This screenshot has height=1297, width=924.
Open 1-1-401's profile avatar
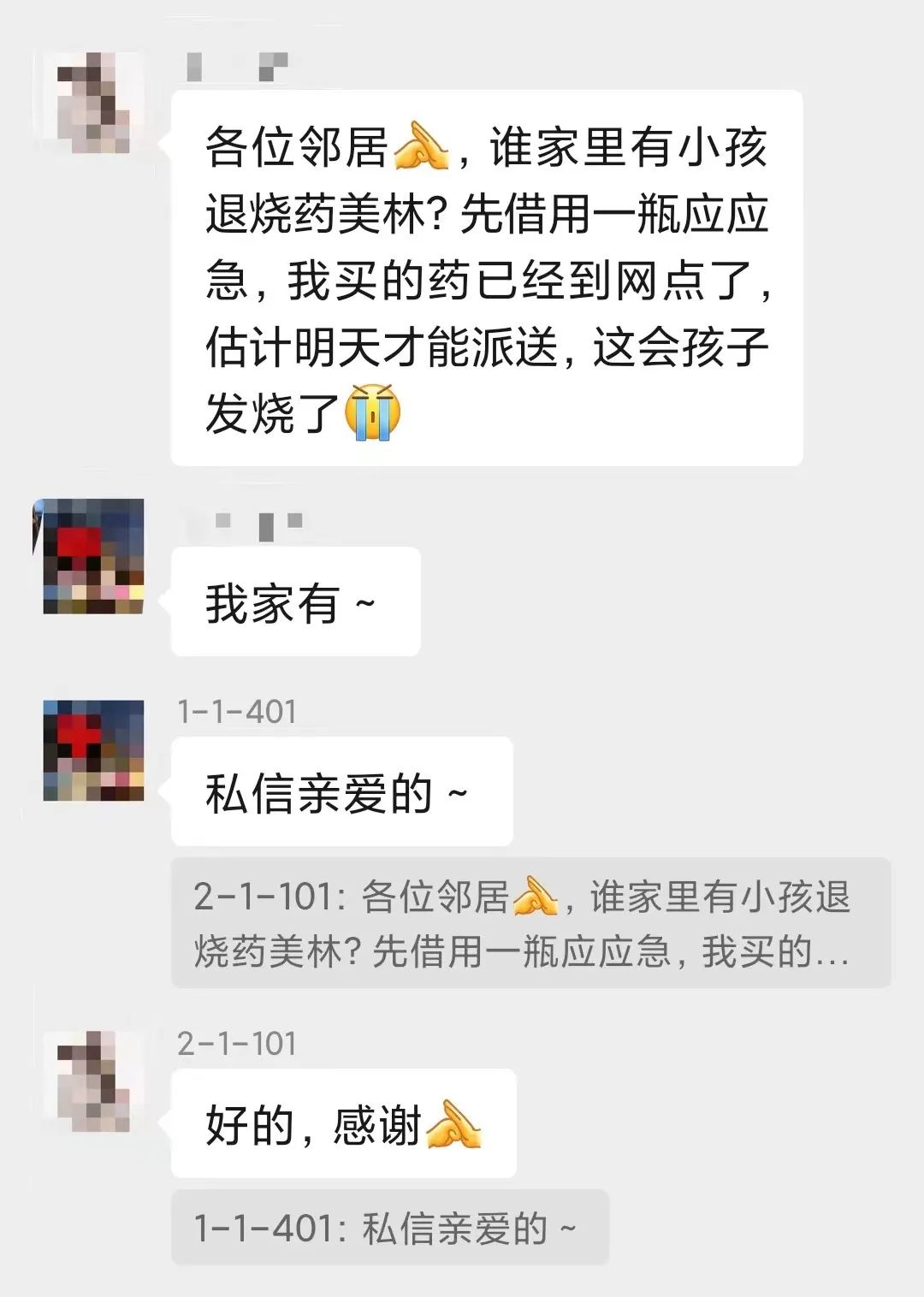[x=92, y=750]
